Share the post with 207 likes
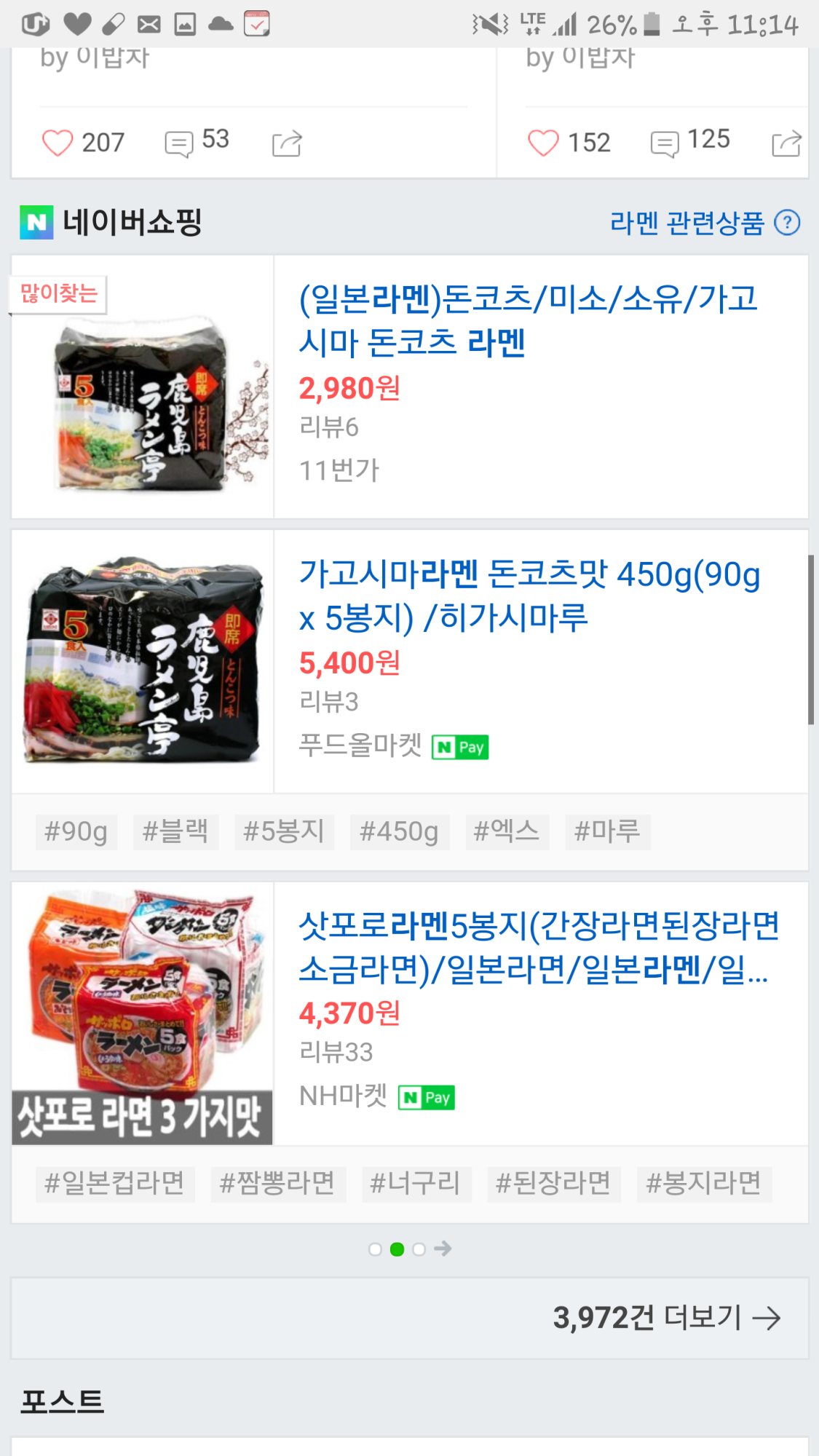This screenshot has height=1456, width=819. (287, 143)
